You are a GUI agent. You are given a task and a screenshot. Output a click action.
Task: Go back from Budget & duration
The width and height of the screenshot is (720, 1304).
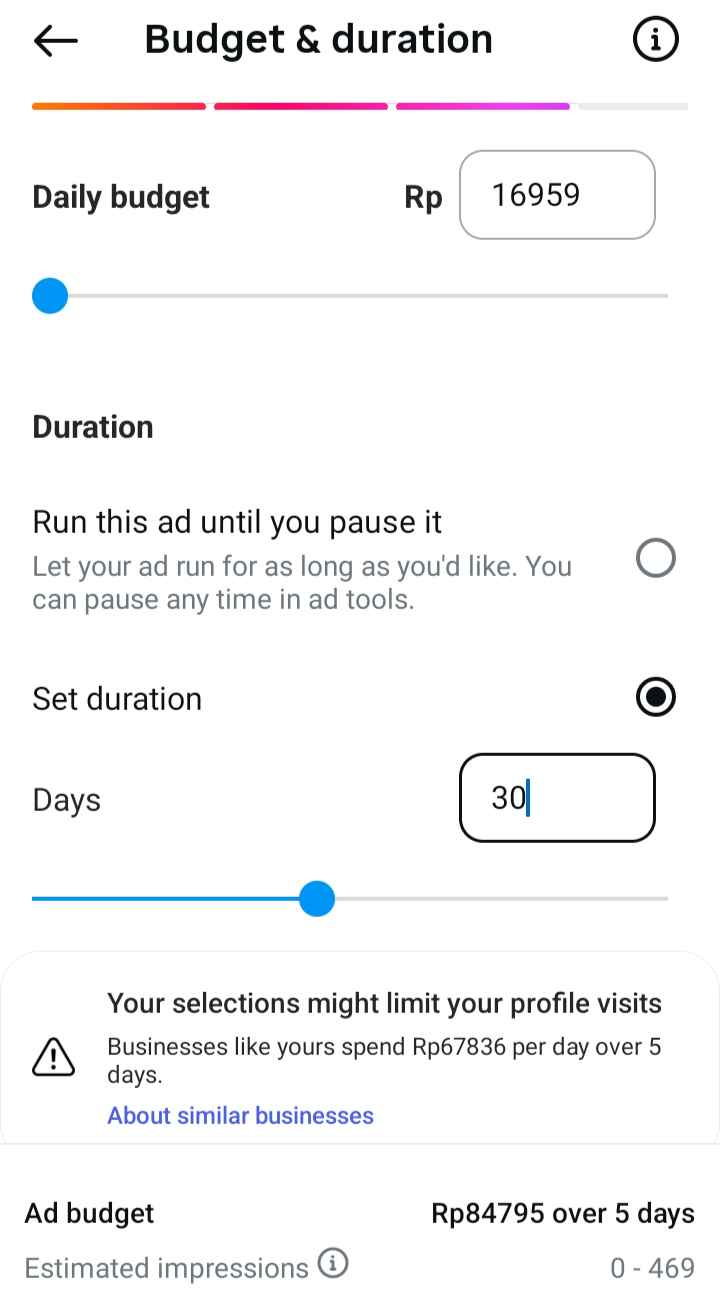click(55, 40)
